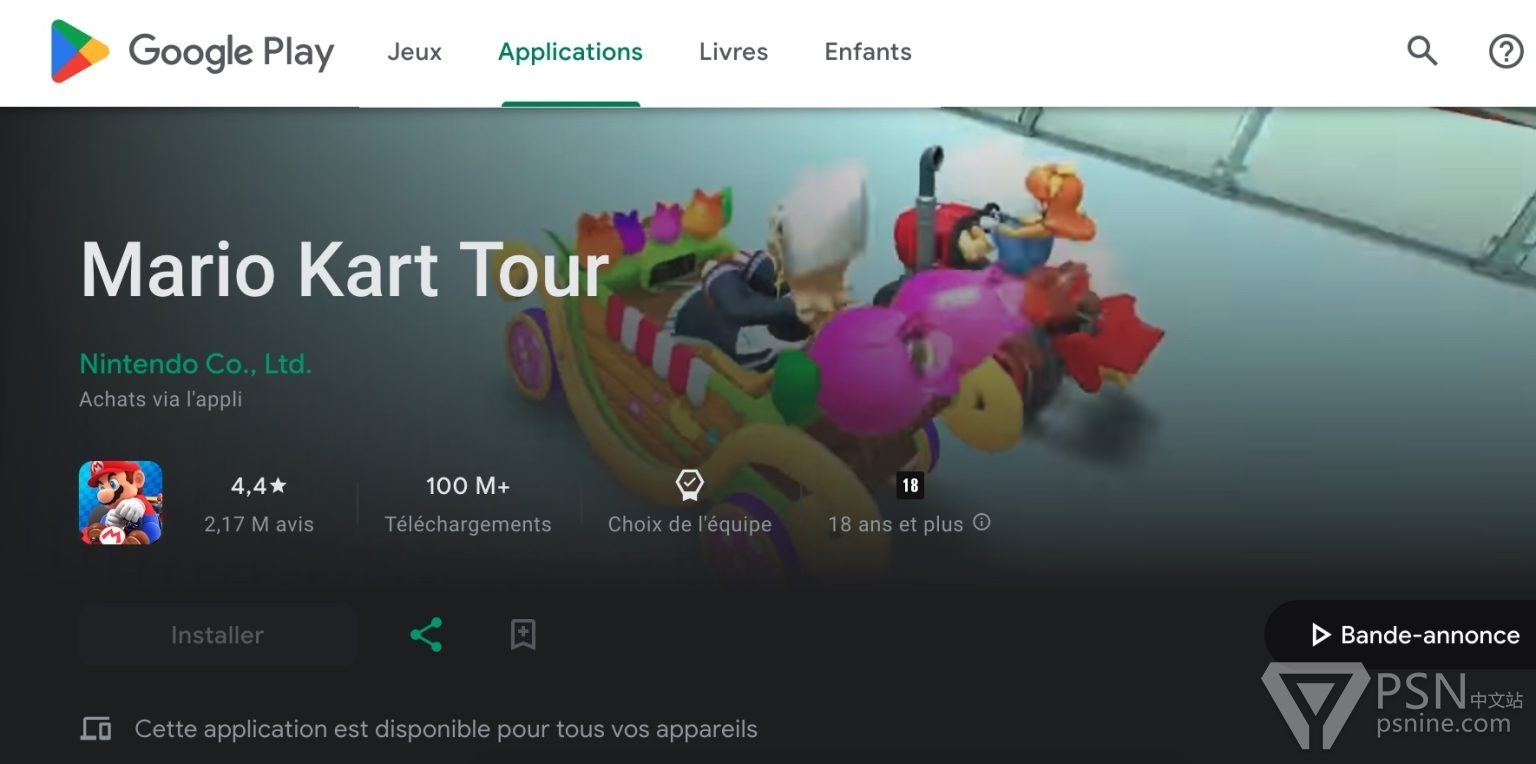Go to the Google Play home logo
Viewport: 1536px width, 764px height.
click(x=192, y=52)
